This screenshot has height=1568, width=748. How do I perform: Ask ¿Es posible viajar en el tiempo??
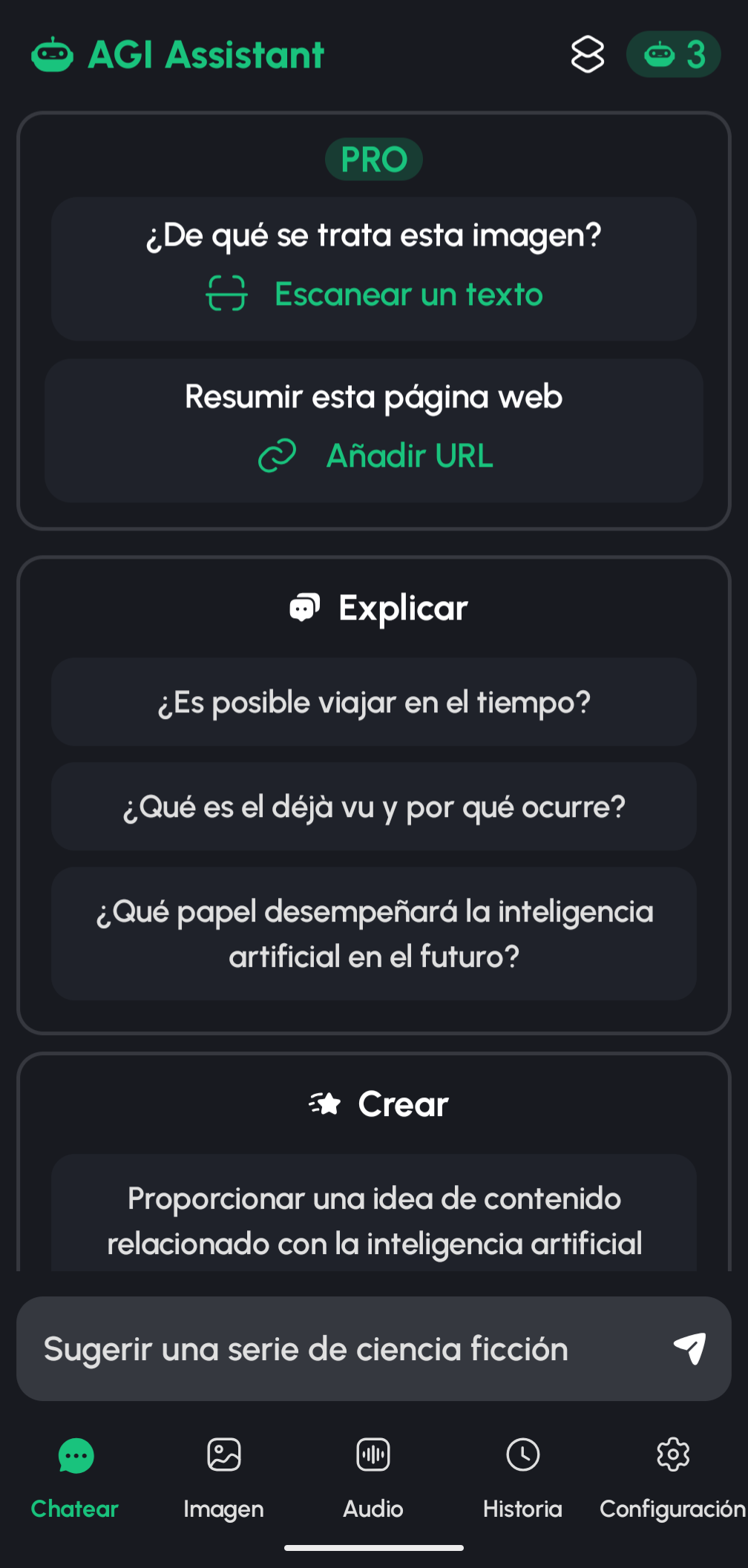pos(374,702)
